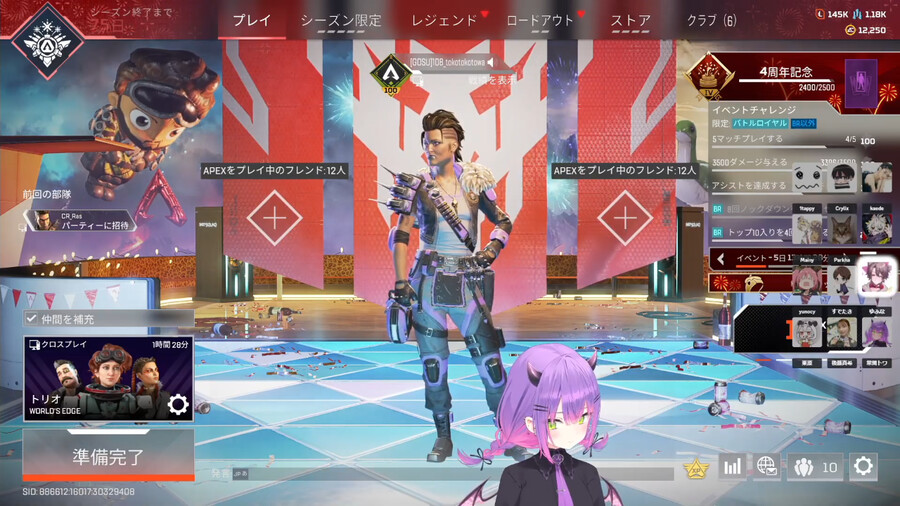The width and height of the screenshot is (900, 506).
Task: Tap the 準備完了 ready button
Action: 108,458
